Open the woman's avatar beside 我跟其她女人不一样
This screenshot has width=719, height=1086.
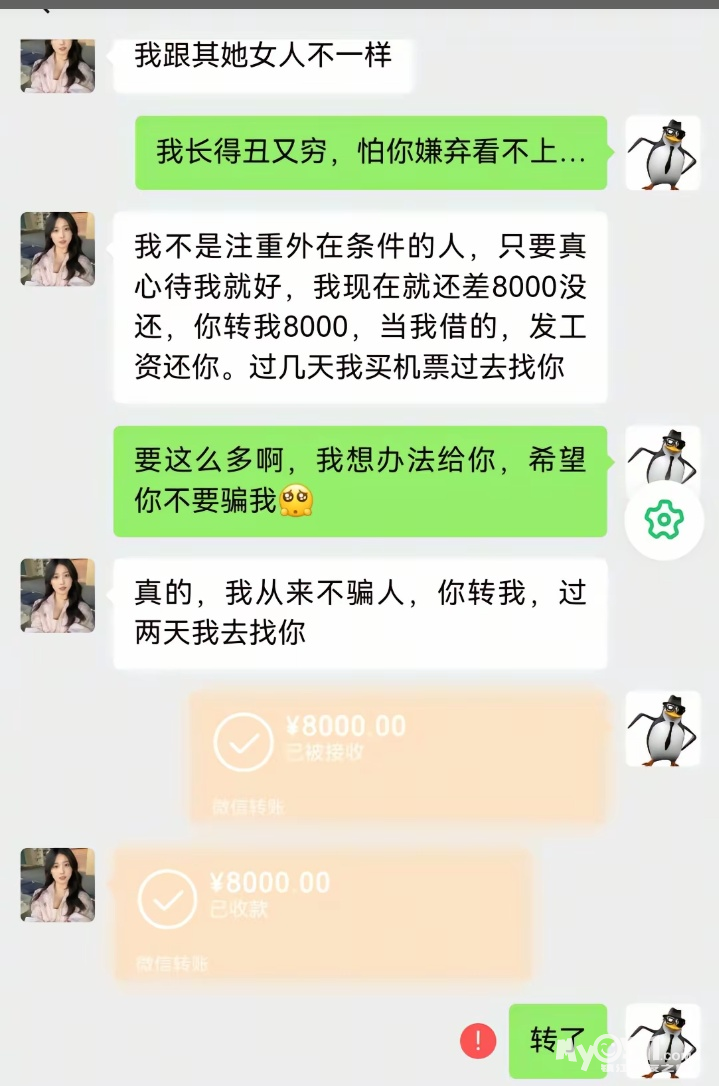coord(58,66)
